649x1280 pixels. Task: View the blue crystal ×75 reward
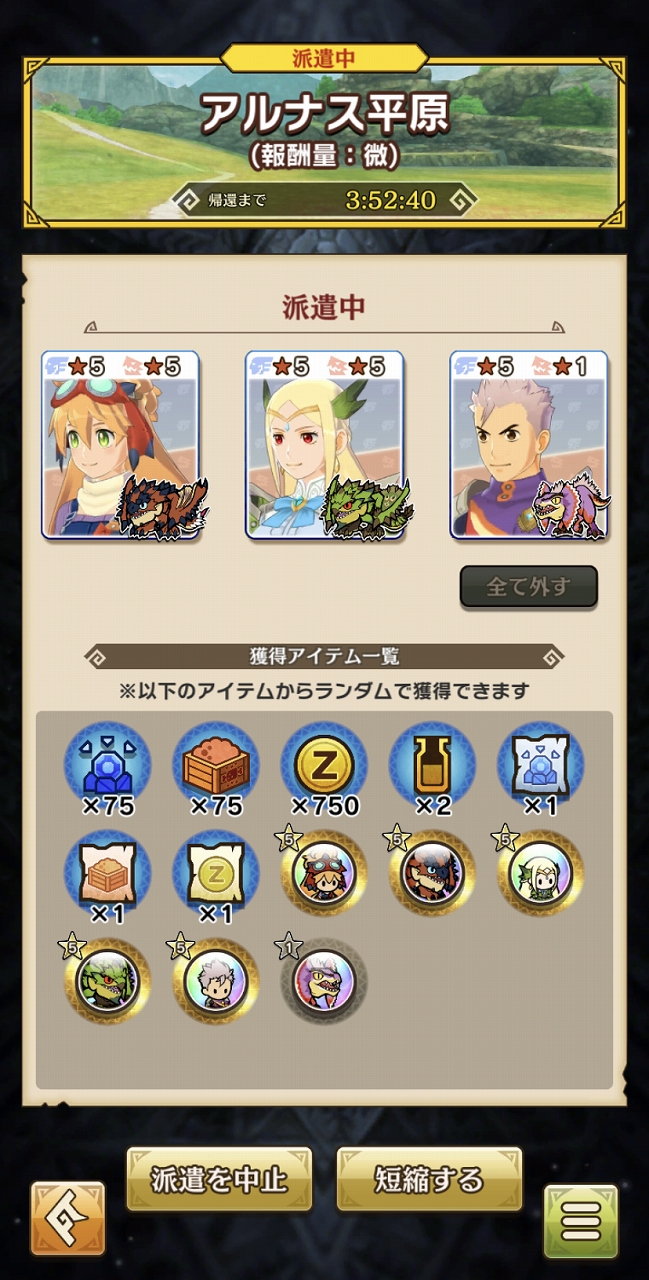107,766
